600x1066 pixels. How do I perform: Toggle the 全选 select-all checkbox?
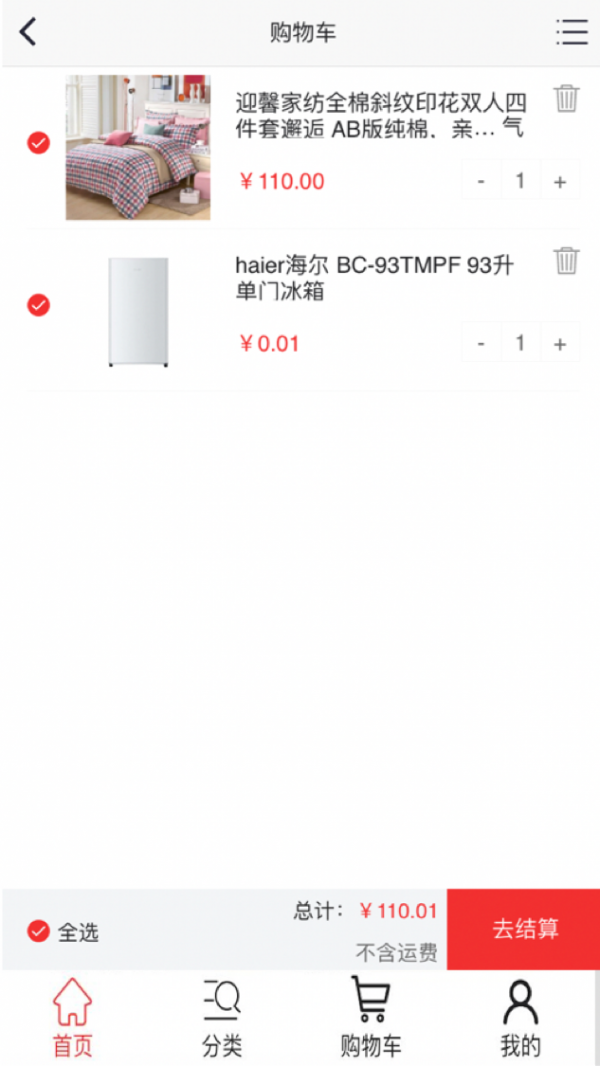[x=38, y=932]
